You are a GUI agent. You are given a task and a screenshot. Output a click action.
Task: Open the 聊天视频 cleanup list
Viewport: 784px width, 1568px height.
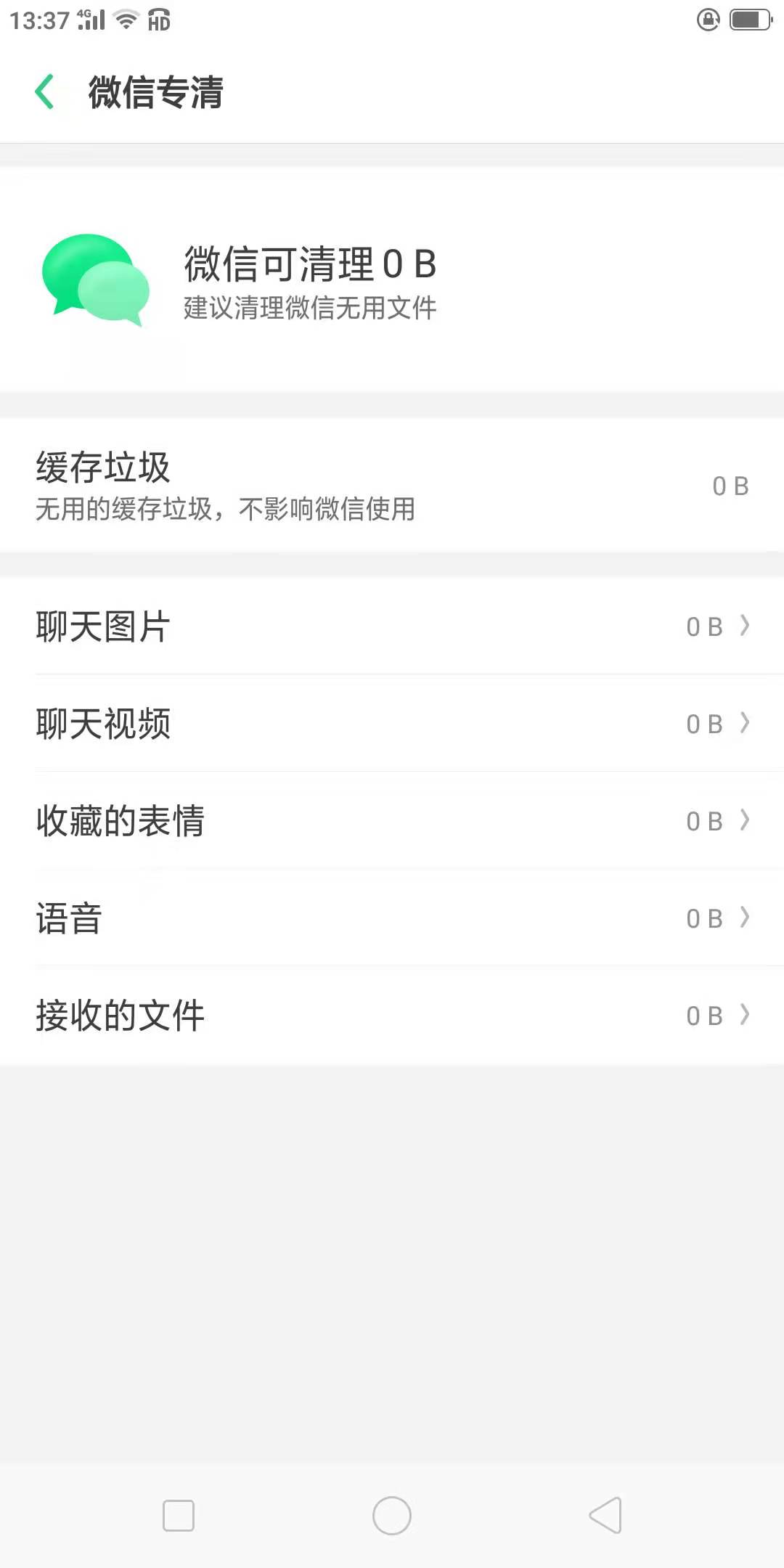(x=392, y=724)
